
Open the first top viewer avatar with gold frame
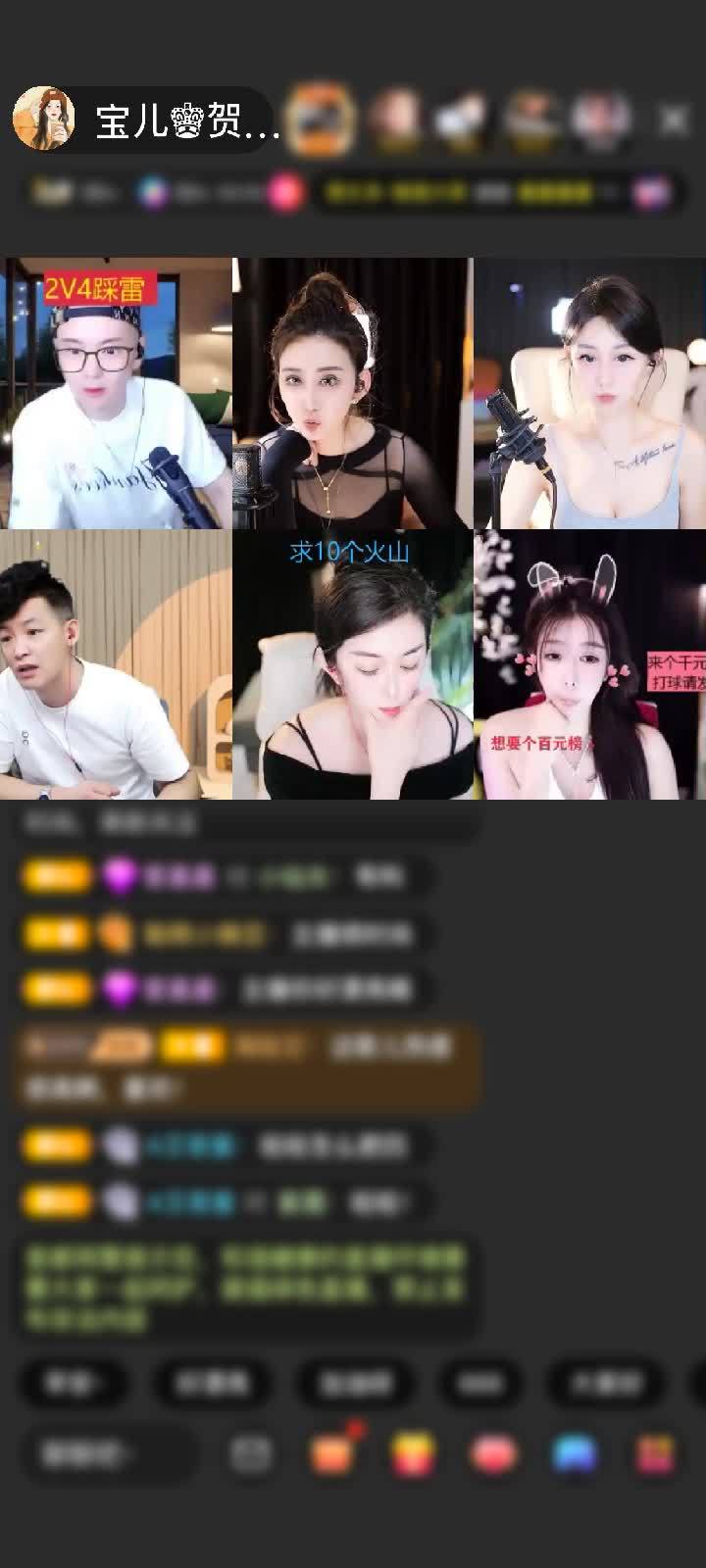tap(321, 121)
